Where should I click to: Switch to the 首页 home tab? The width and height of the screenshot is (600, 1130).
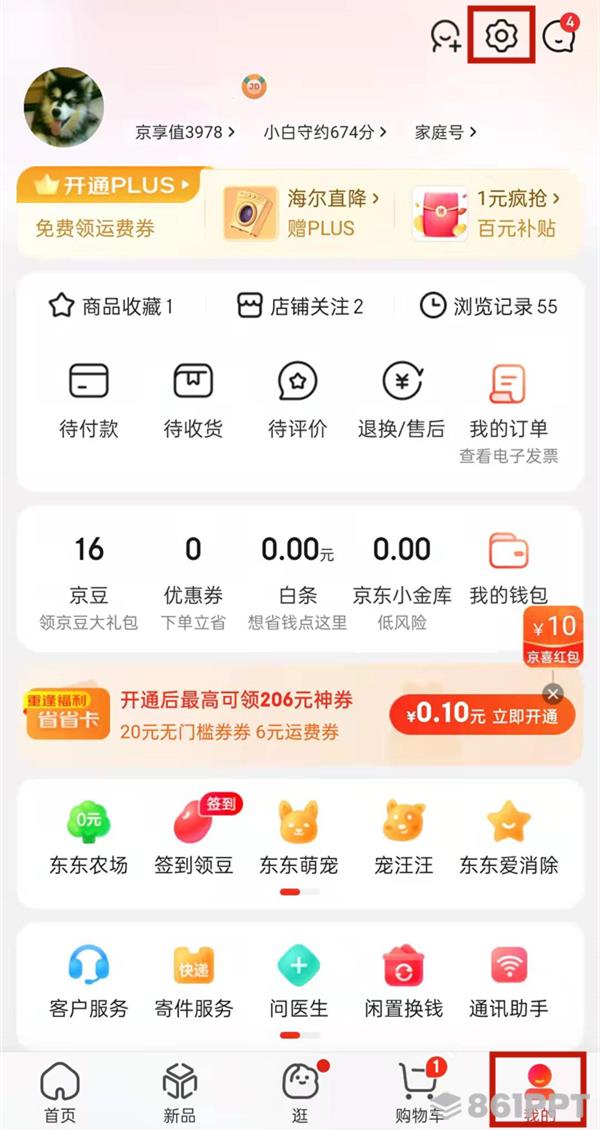coord(59,1091)
